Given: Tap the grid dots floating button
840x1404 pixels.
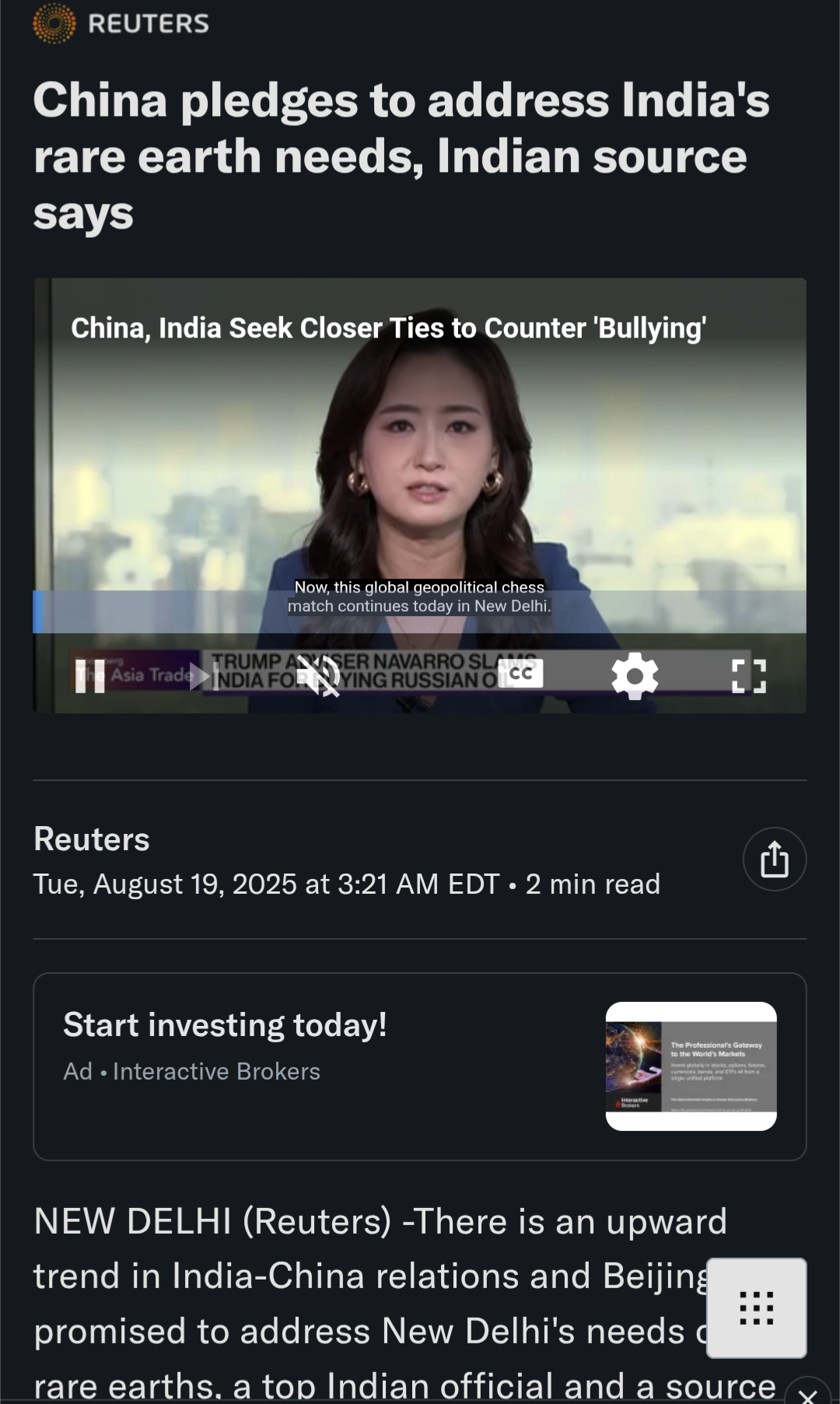Looking at the screenshot, I should (756, 1308).
